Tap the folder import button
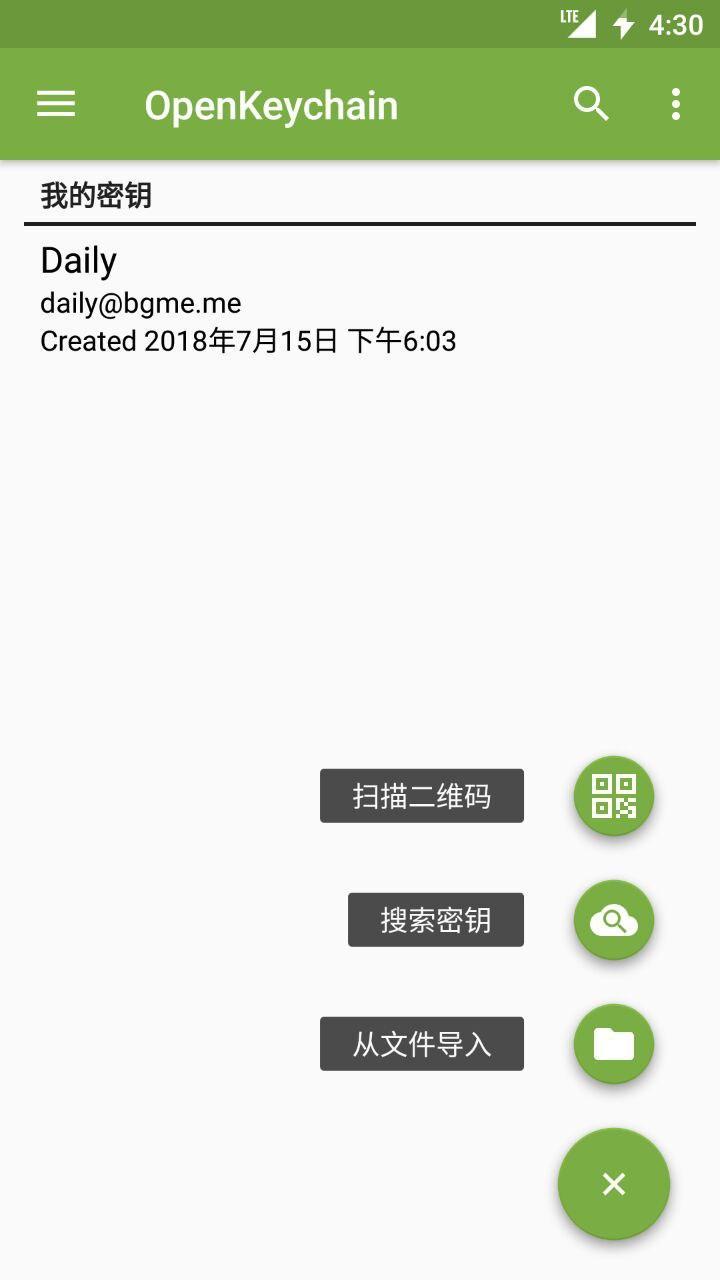 click(614, 1044)
